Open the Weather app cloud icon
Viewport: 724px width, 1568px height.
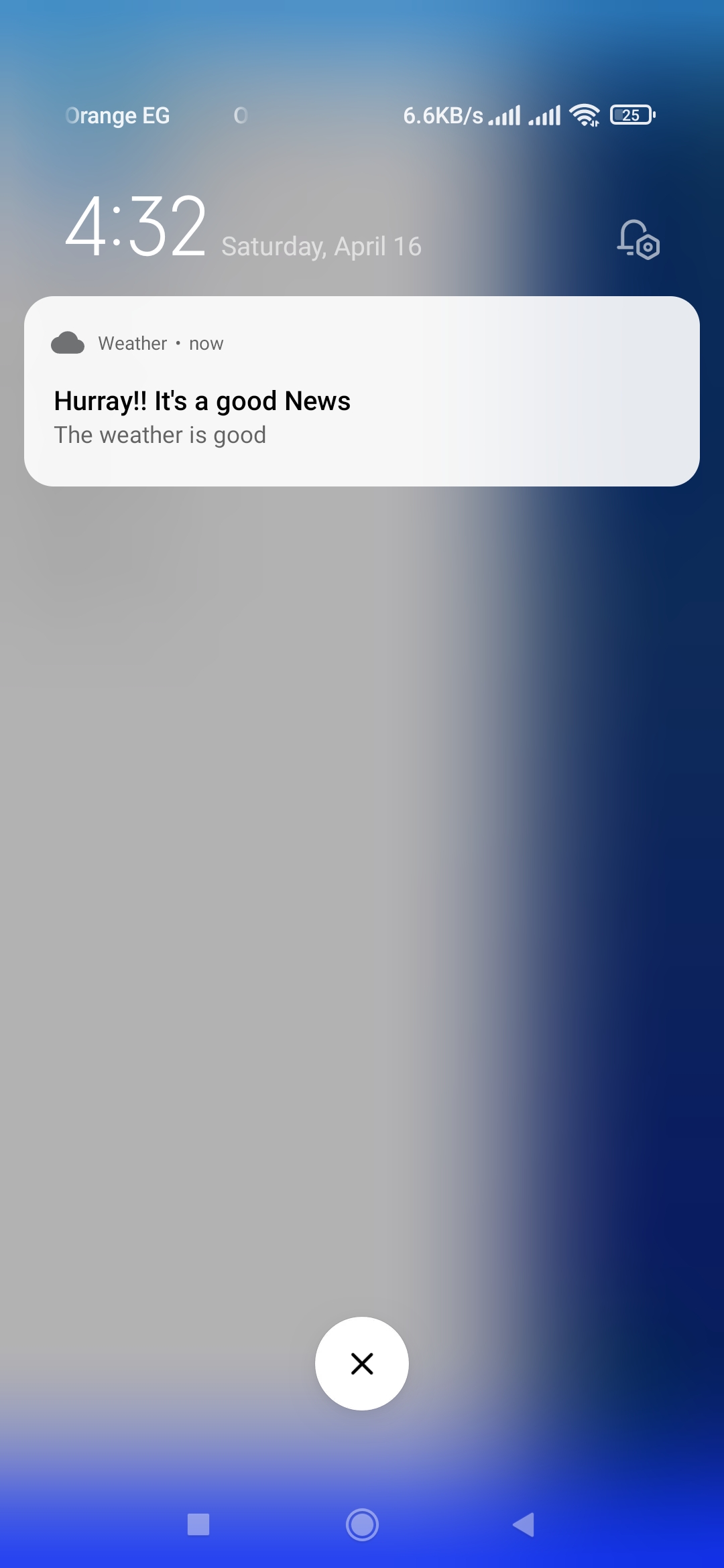point(68,343)
